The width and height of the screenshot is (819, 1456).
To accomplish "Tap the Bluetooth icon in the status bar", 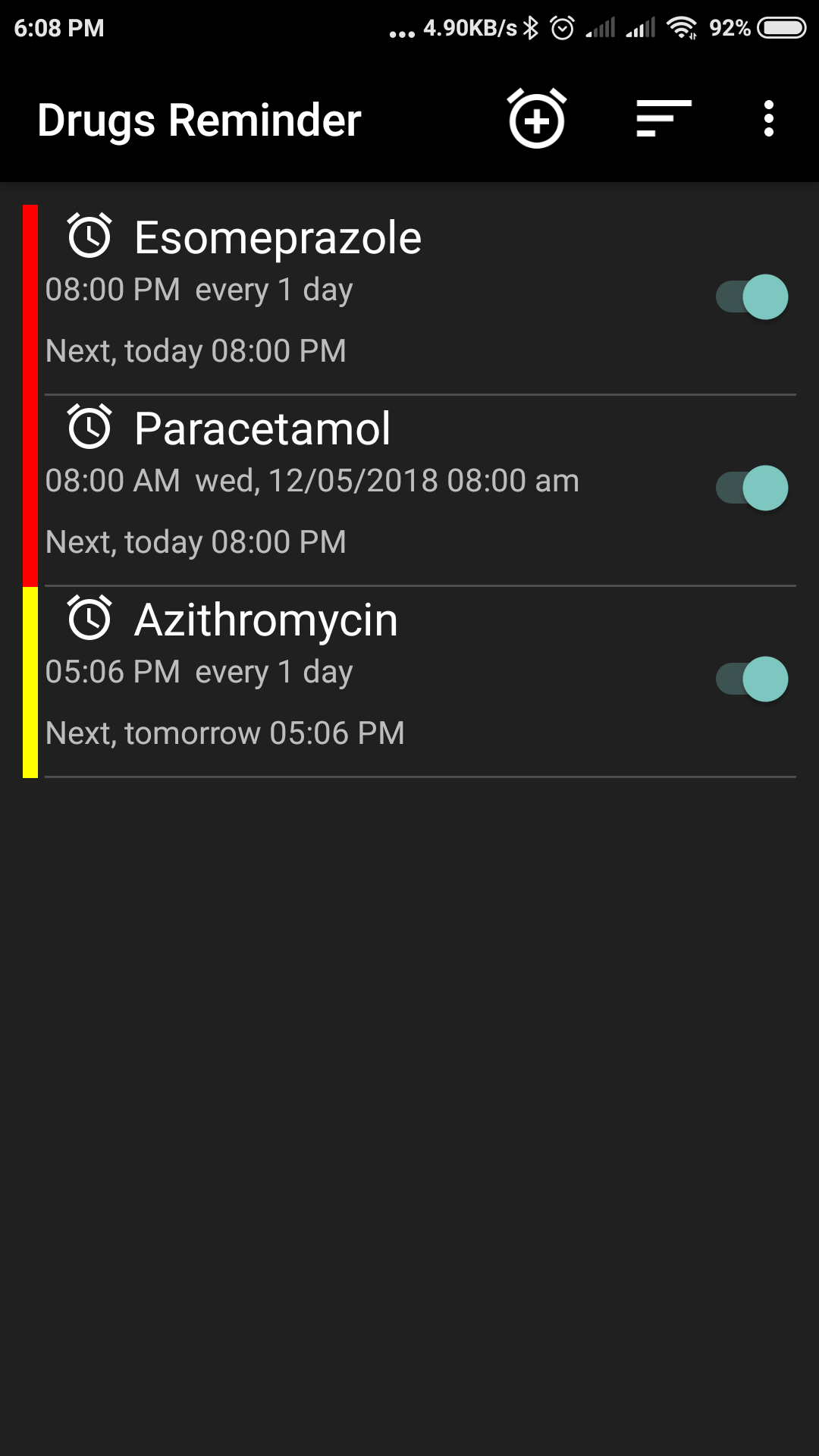I will point(532,27).
